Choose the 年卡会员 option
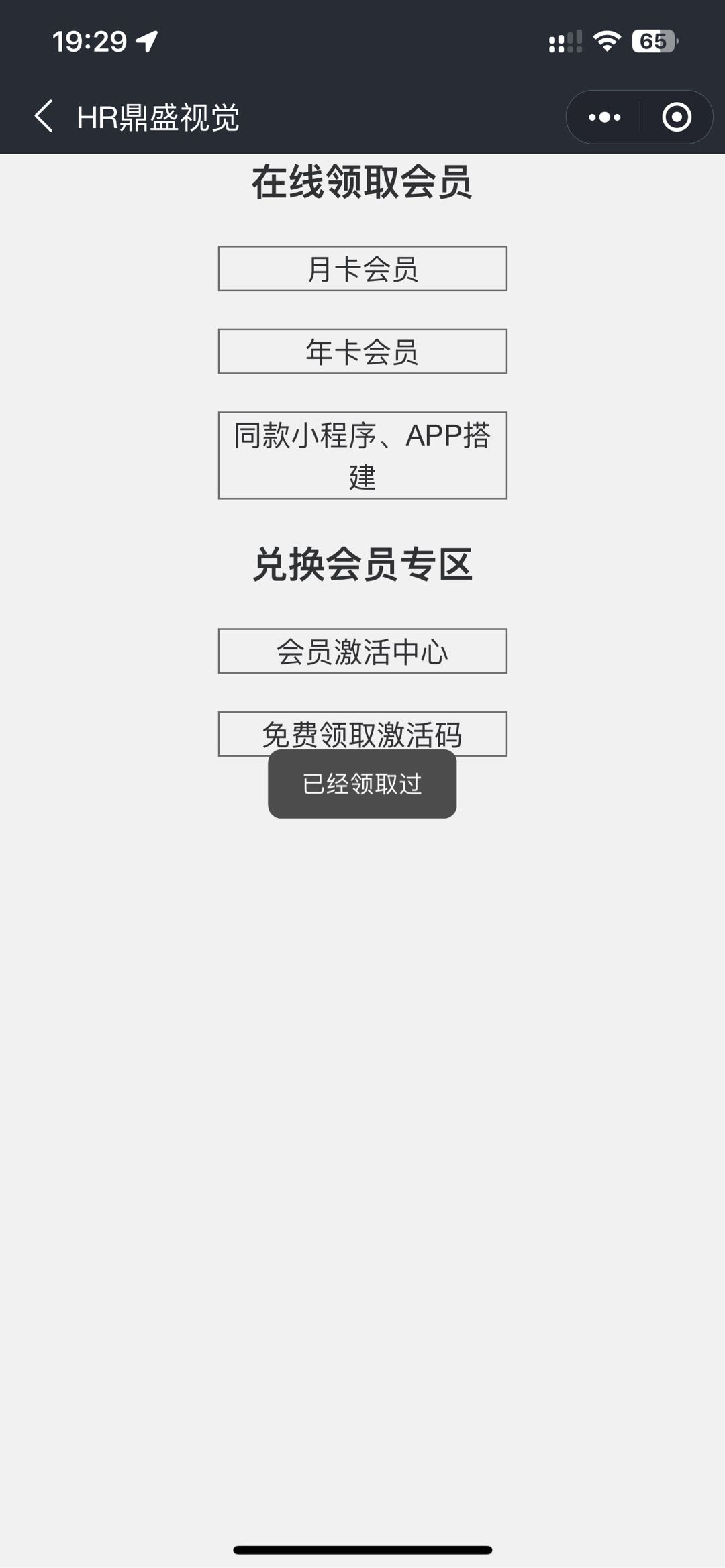Screen dimensions: 725x1568 tap(362, 351)
